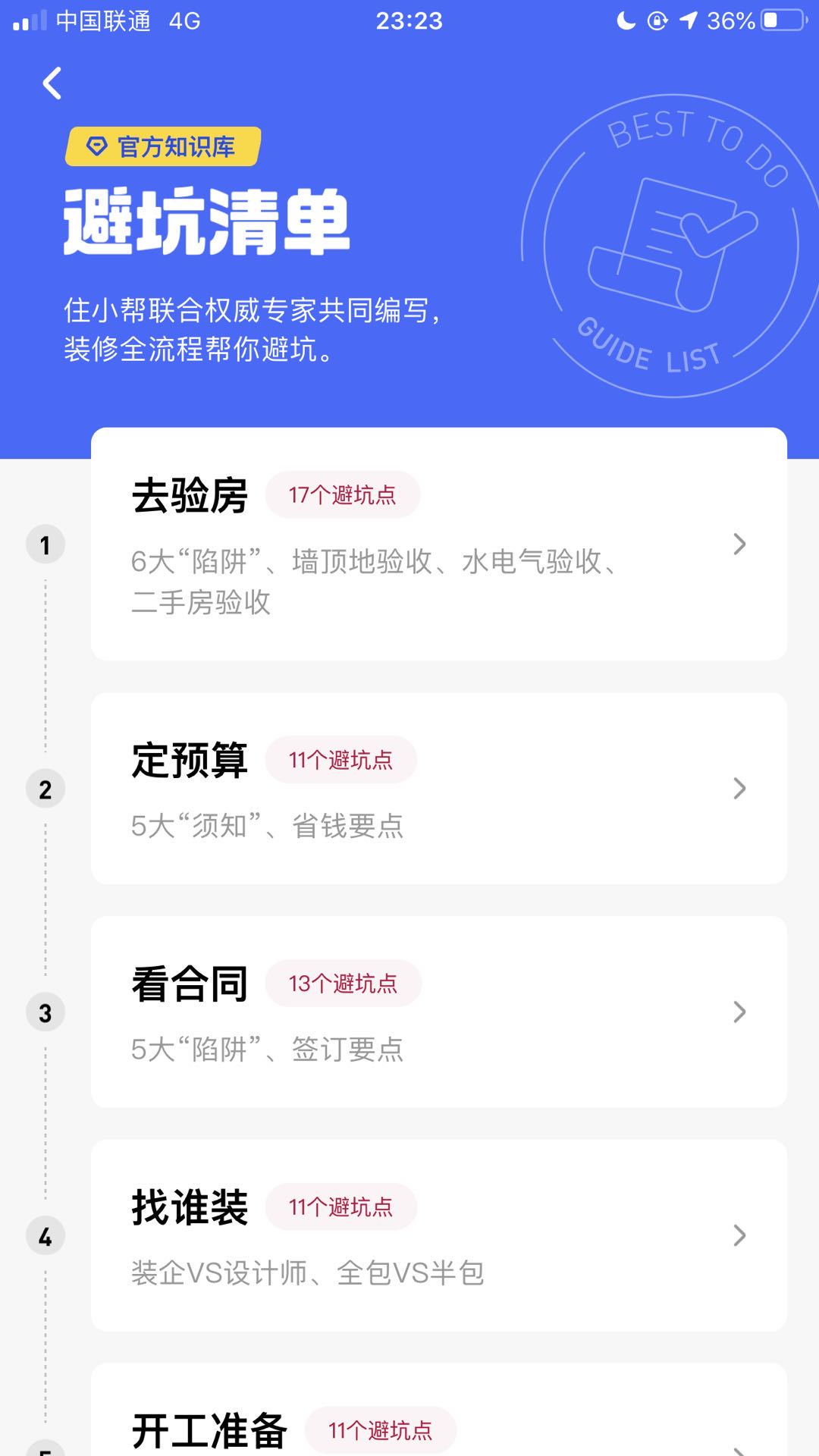Open the 看合同 checklist card

pos(438,1012)
